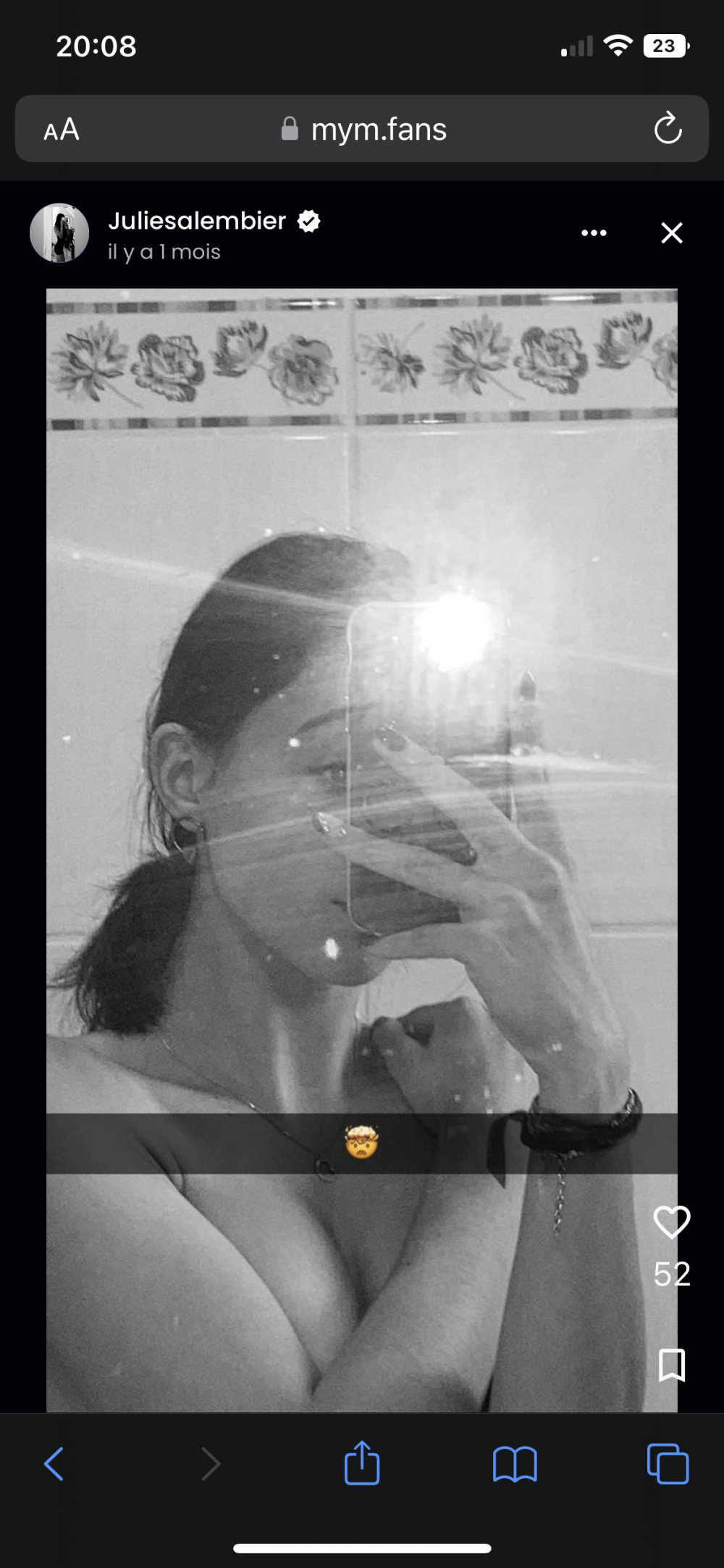Reload the page
This screenshot has height=1568, width=724.
pos(668,130)
